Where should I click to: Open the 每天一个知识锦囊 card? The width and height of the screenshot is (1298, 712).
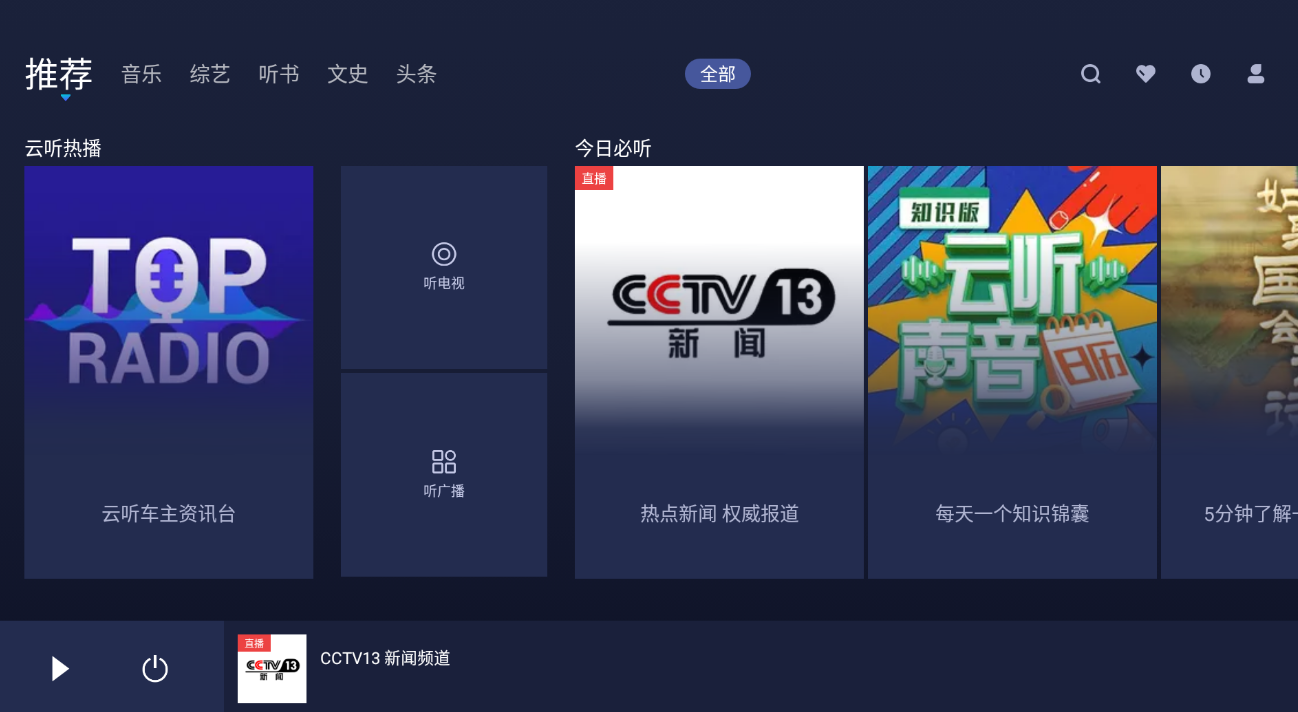tap(1012, 372)
